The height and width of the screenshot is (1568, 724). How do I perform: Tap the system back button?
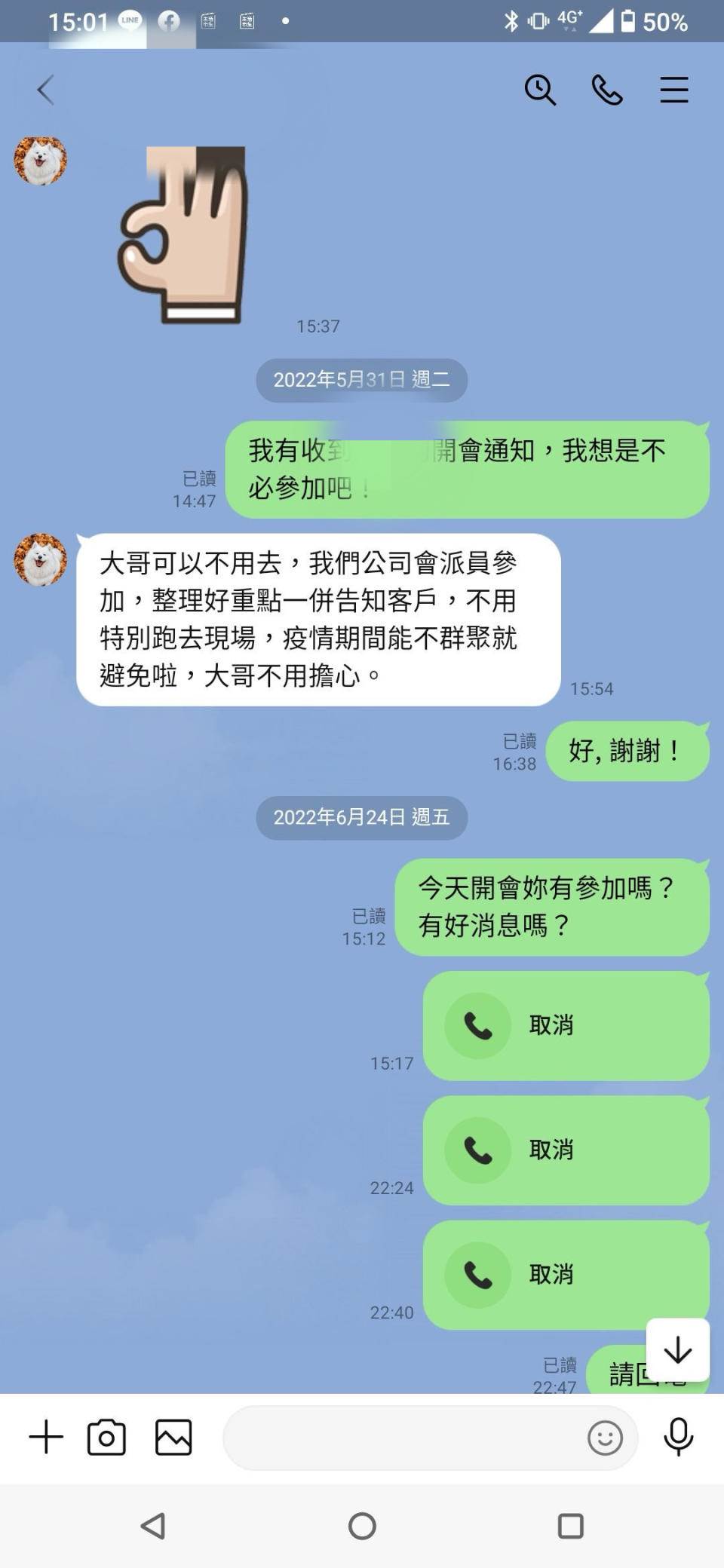(153, 1526)
